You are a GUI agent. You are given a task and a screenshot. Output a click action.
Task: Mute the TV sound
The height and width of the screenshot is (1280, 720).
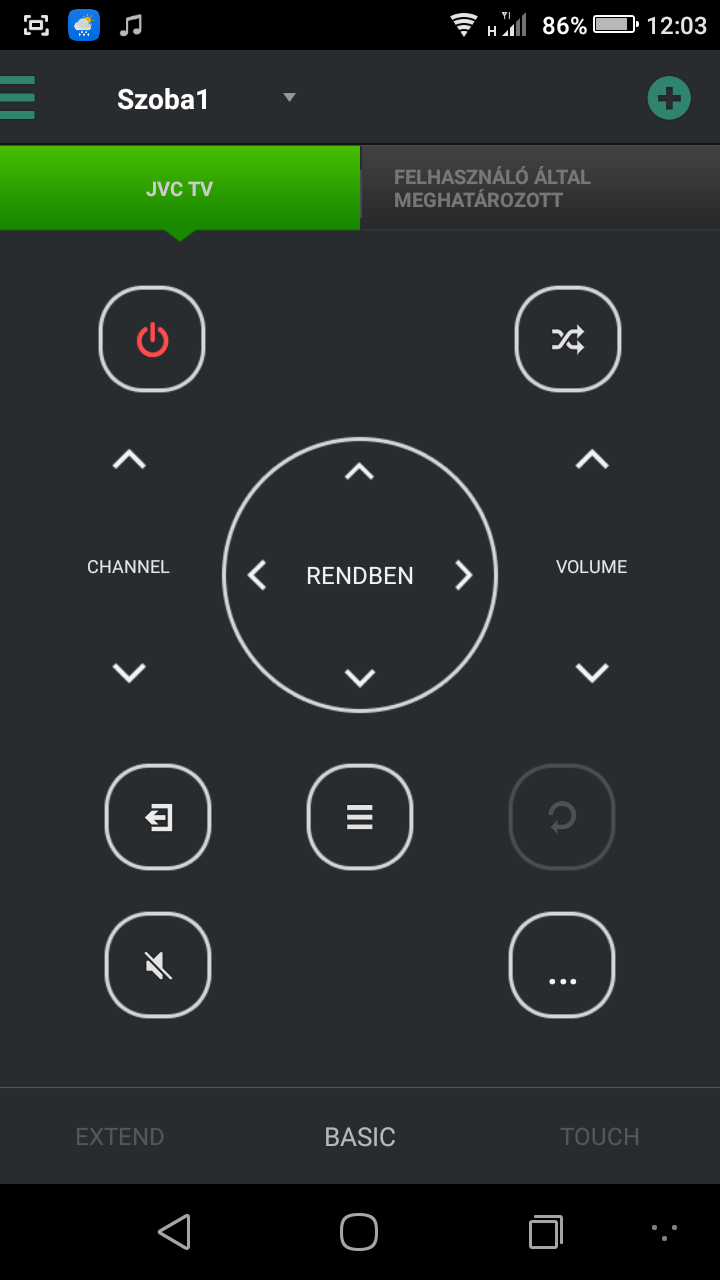(158, 965)
